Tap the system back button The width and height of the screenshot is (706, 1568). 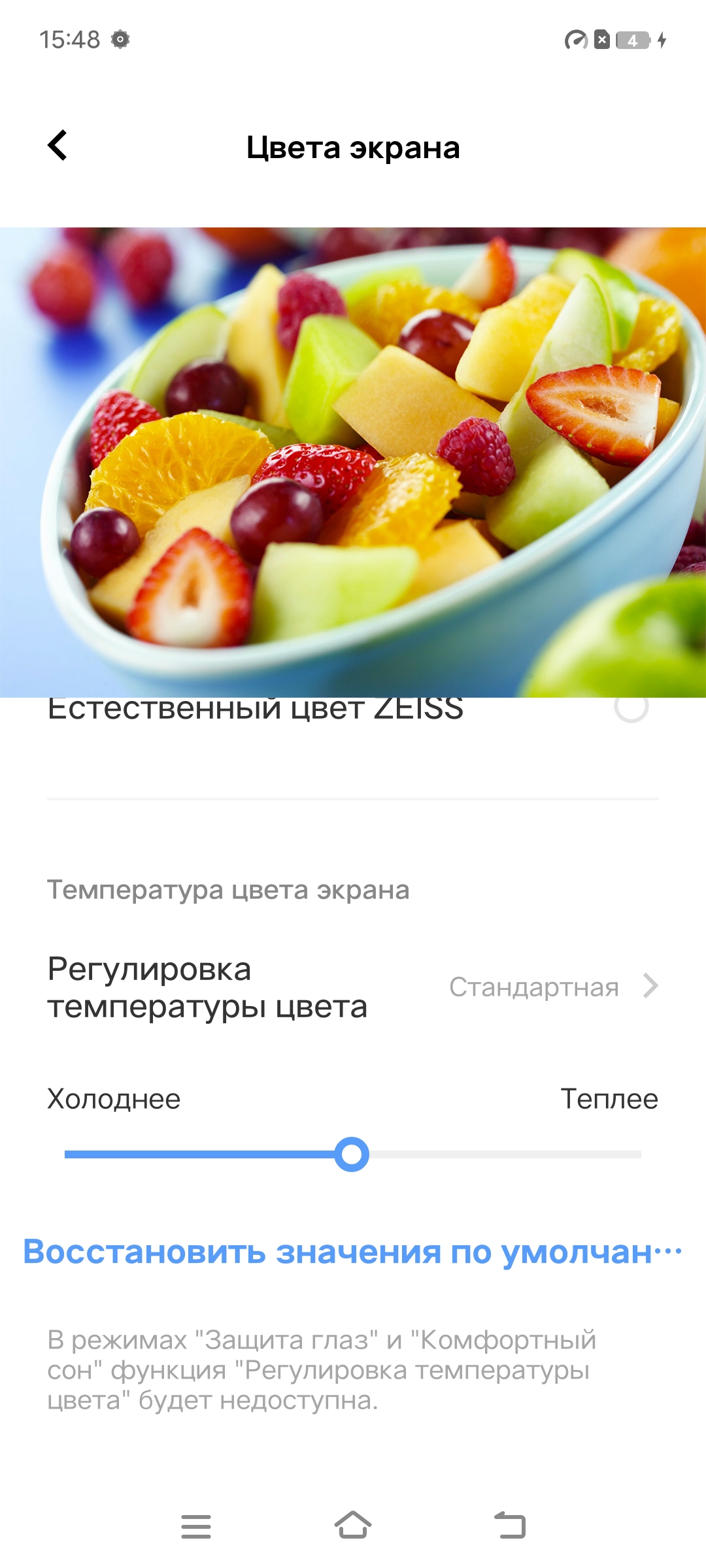coord(511,1527)
